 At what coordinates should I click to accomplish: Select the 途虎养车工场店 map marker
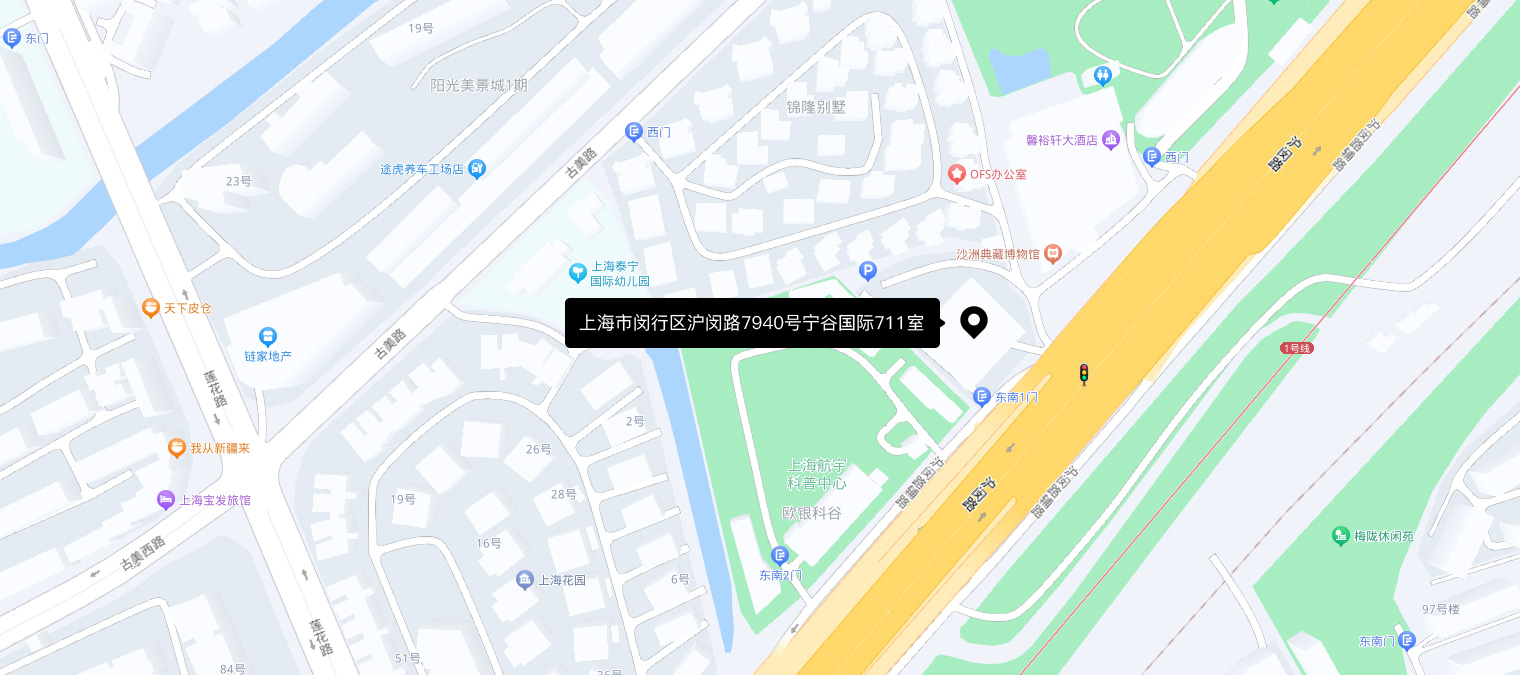[x=477, y=169]
